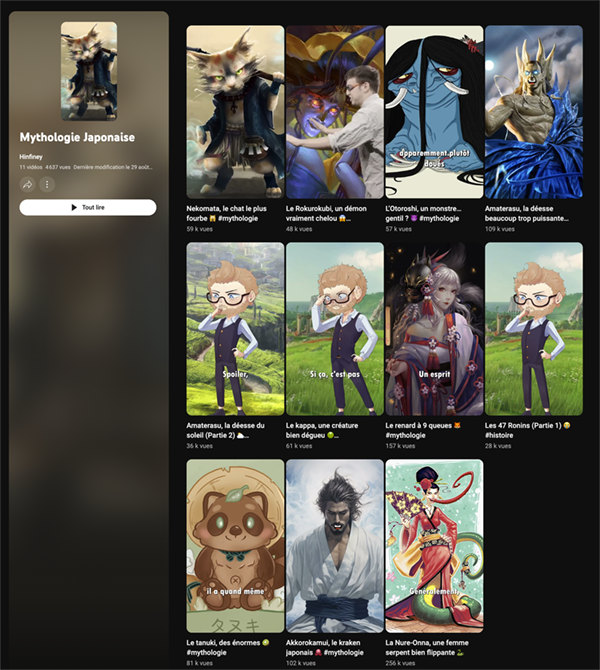The width and height of the screenshot is (600, 670).
Task: Open the Hinfiney channel link
Action: pyautogui.click(x=30, y=157)
